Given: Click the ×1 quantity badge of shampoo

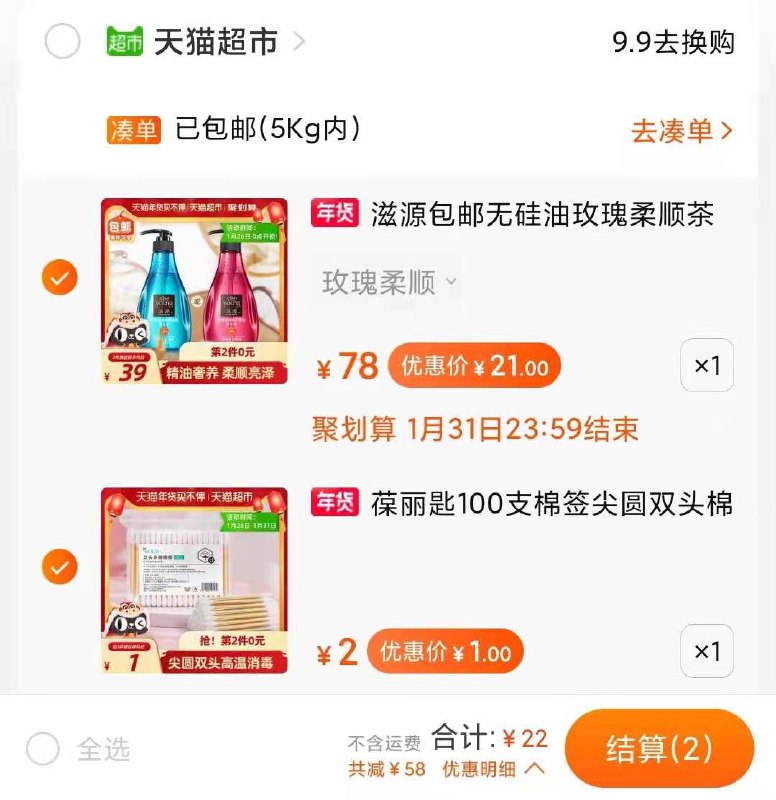Looking at the screenshot, I should (706, 367).
